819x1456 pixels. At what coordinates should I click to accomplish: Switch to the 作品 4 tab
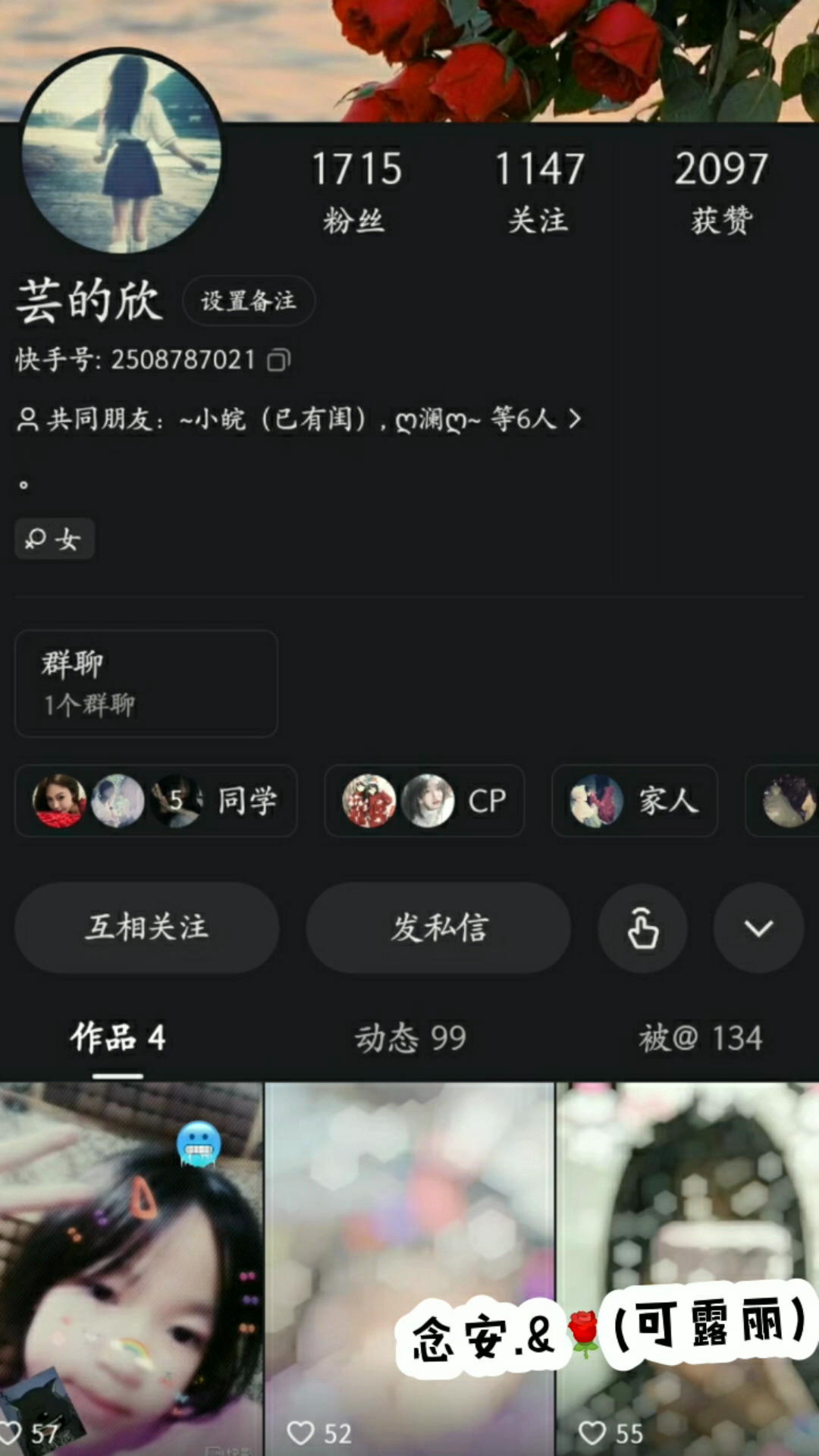point(118,1037)
